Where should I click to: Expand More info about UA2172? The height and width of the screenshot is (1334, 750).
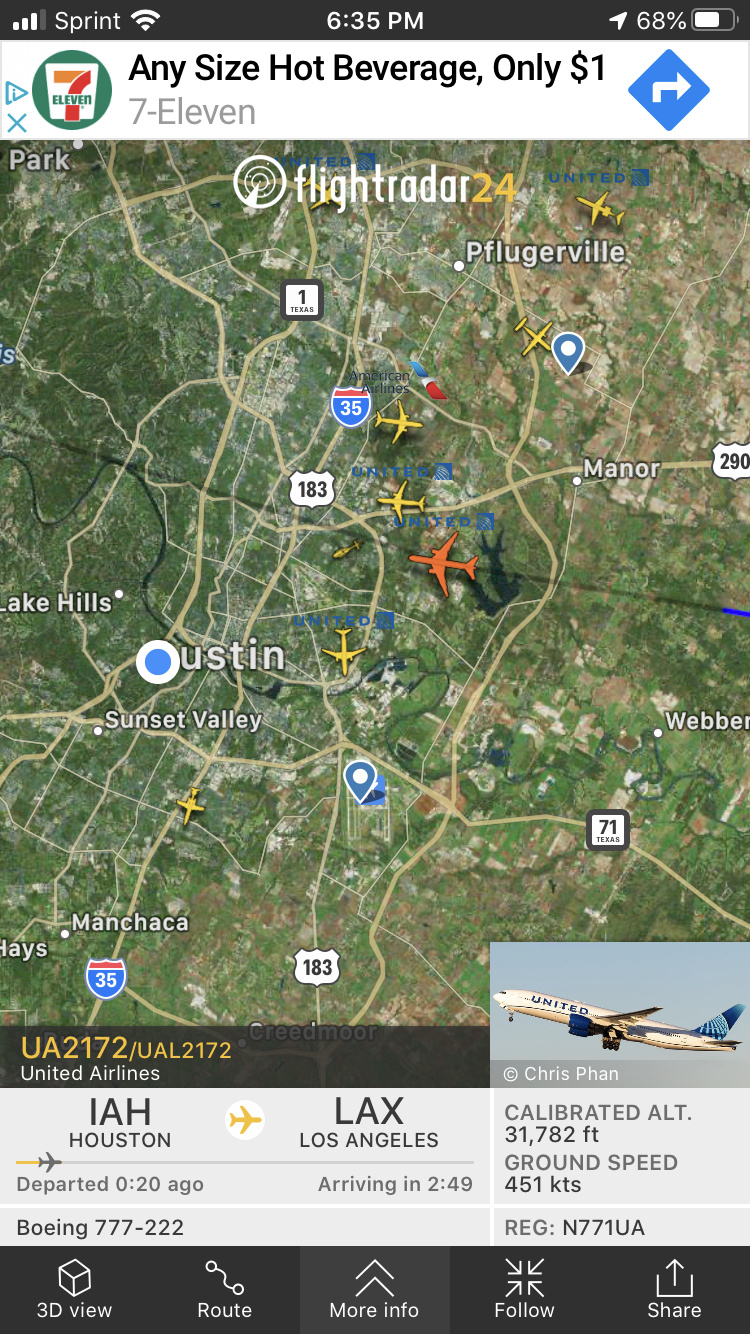coord(374,1289)
